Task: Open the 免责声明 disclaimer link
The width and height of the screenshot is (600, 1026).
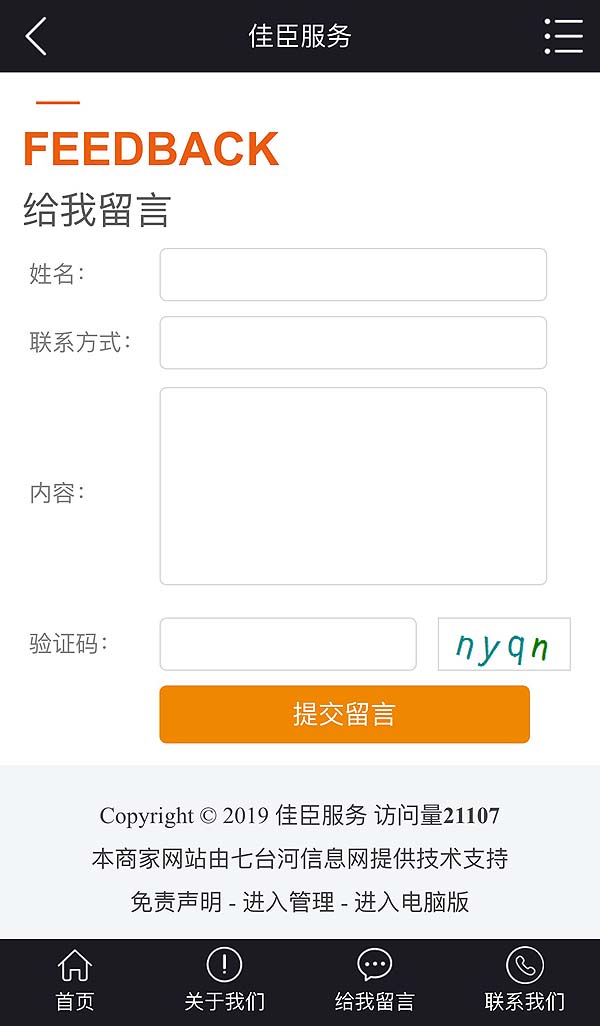Action: pos(176,902)
